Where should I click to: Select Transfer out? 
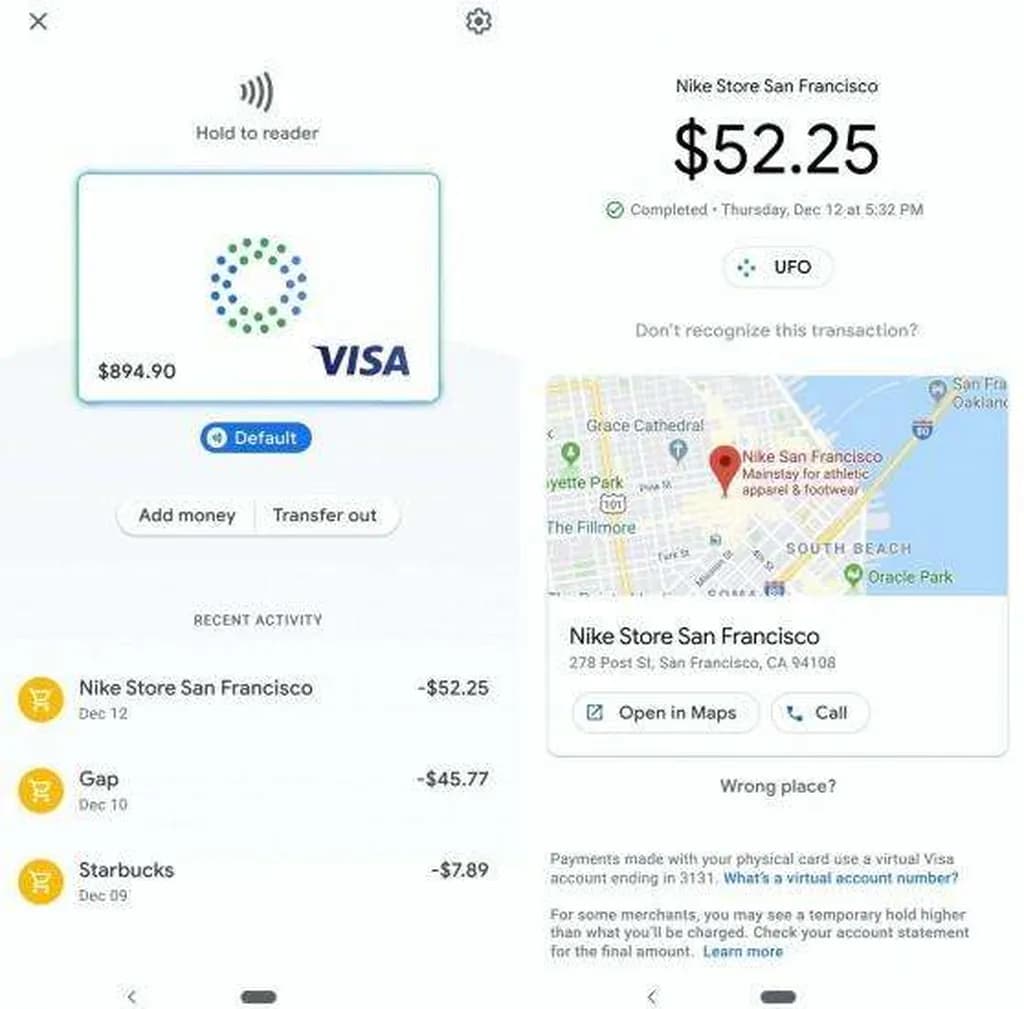tap(325, 516)
